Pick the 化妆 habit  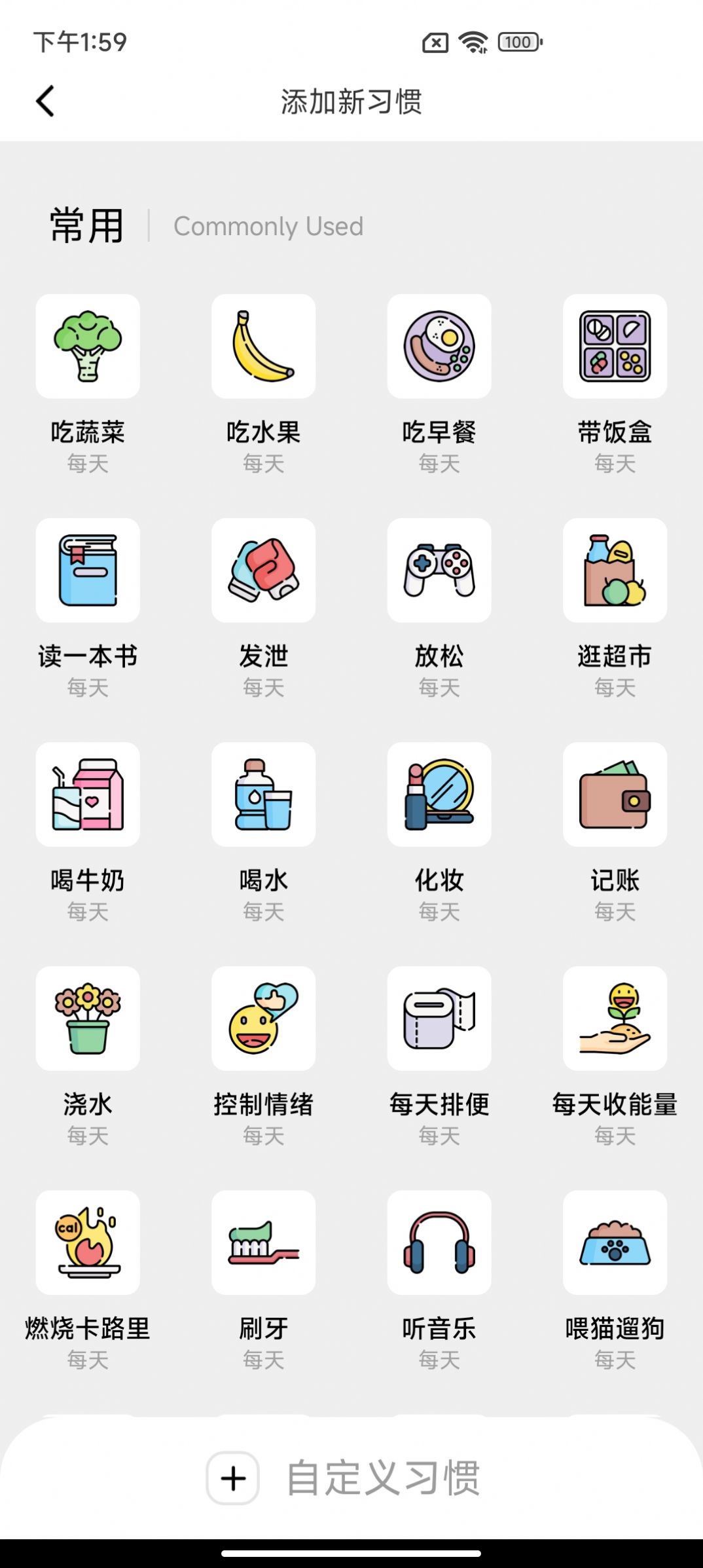point(439,794)
